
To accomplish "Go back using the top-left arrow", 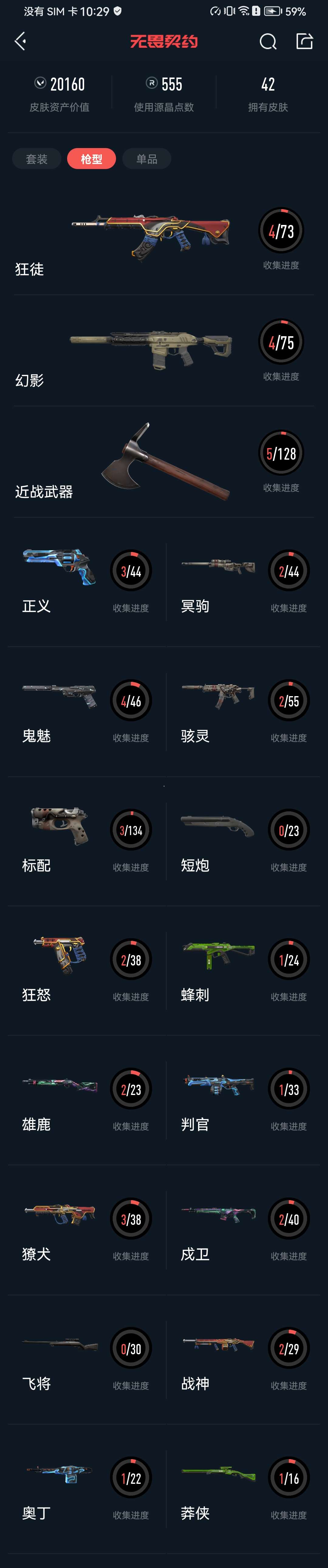I will pos(20,41).
